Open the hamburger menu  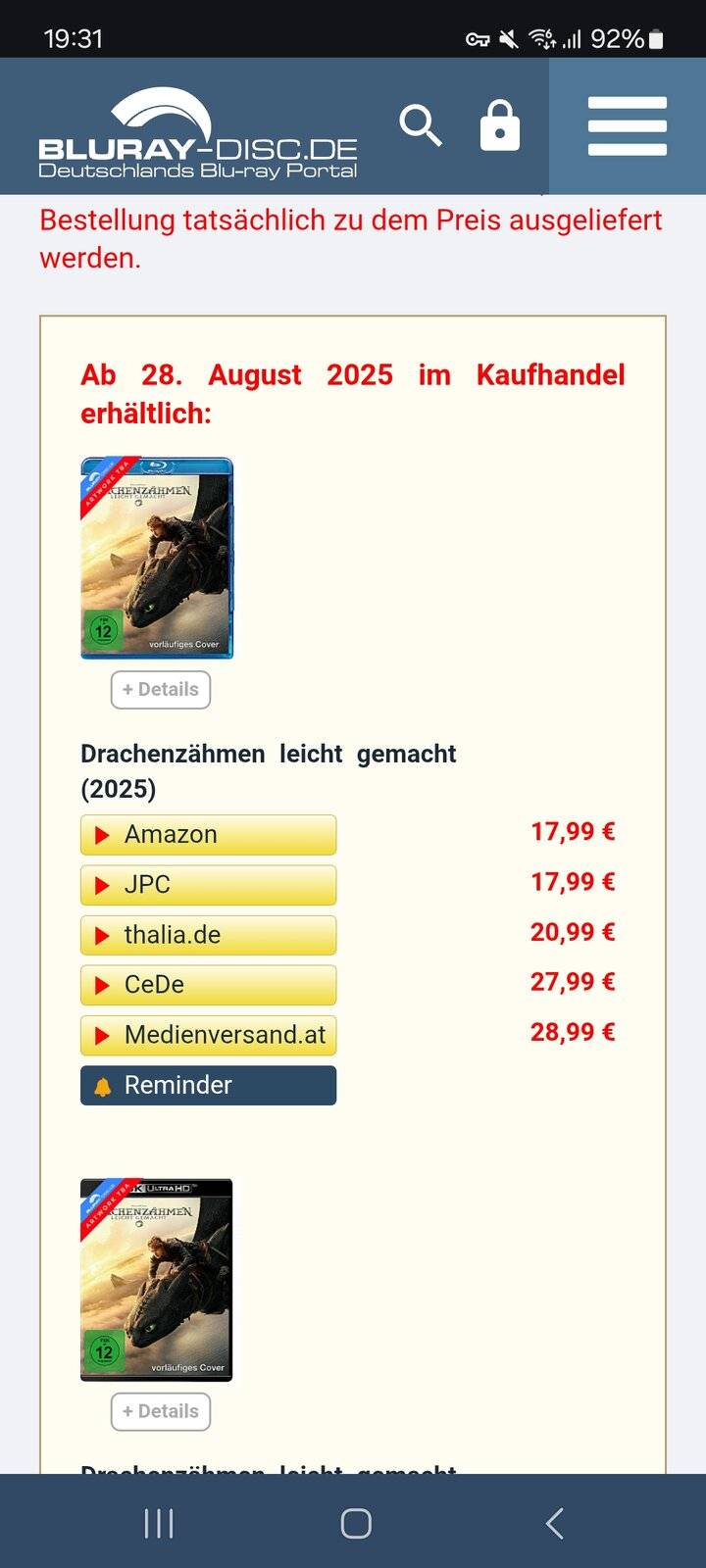pyautogui.click(x=628, y=125)
